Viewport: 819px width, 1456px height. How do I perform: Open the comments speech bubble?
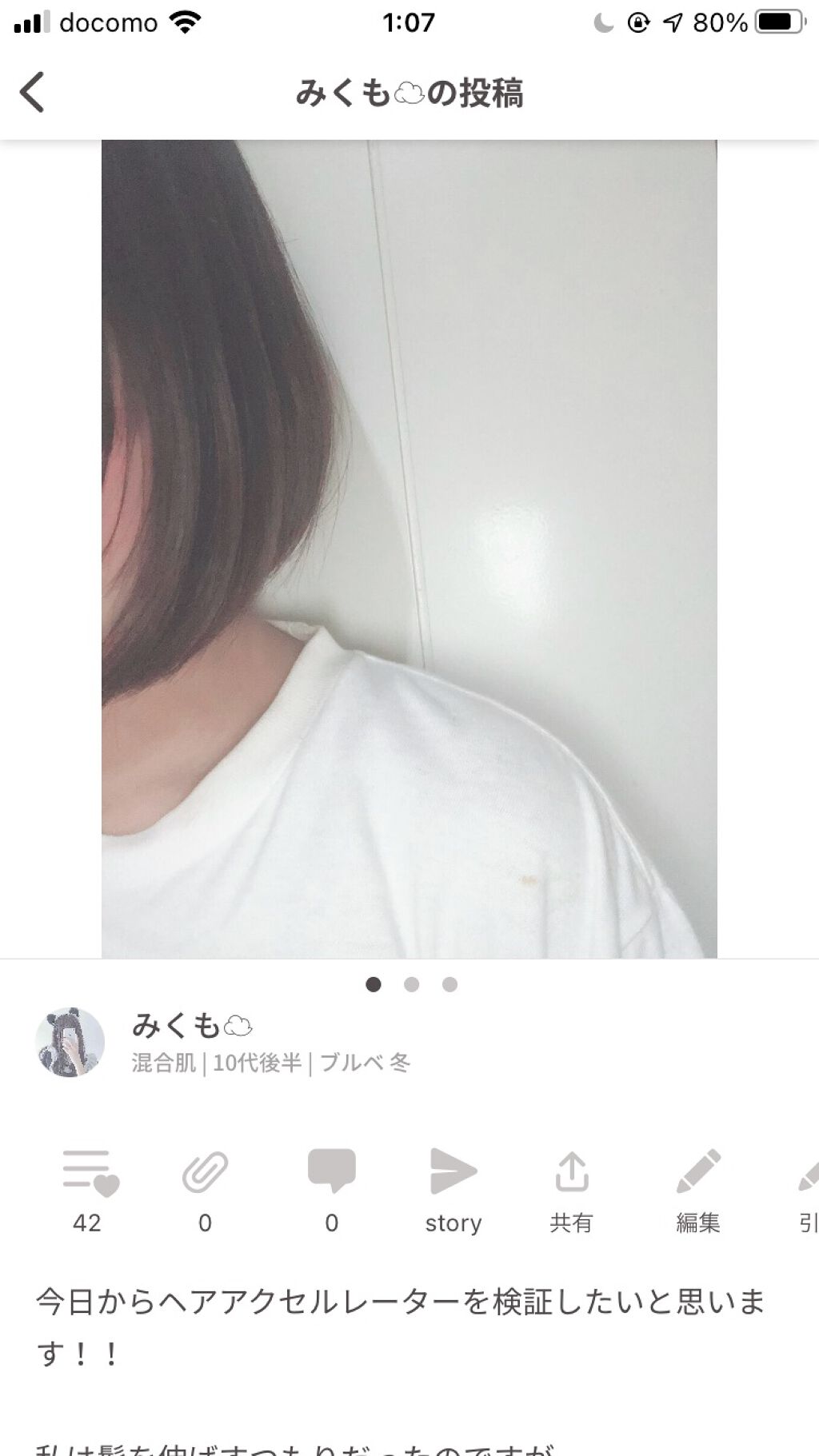click(x=331, y=1171)
